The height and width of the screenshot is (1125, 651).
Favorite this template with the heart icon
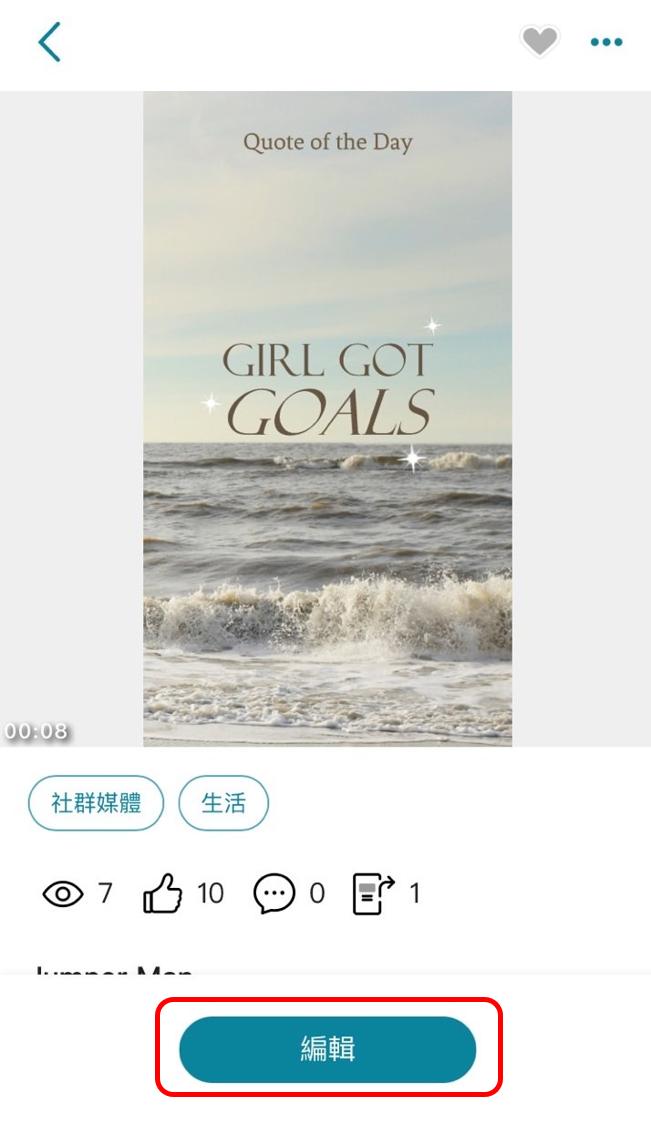(539, 41)
